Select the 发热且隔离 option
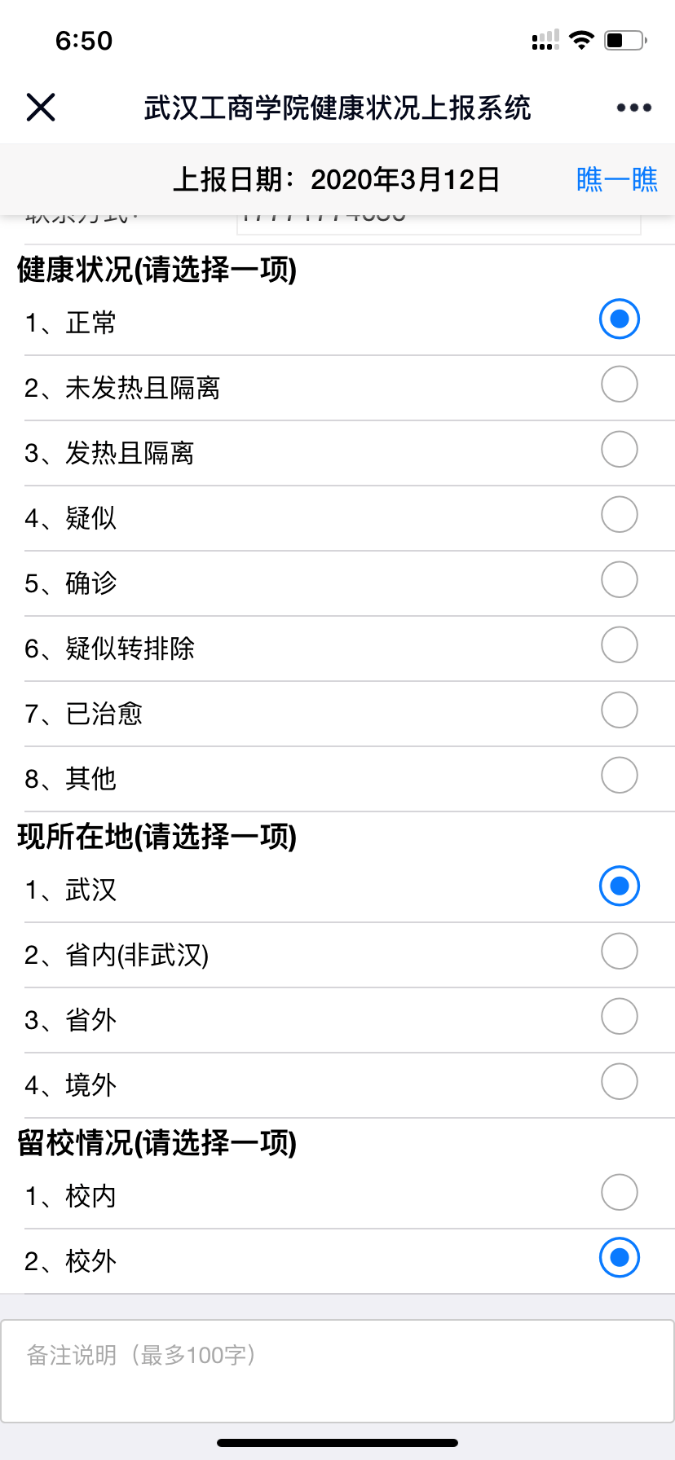The image size is (675, 1460). (x=619, y=450)
